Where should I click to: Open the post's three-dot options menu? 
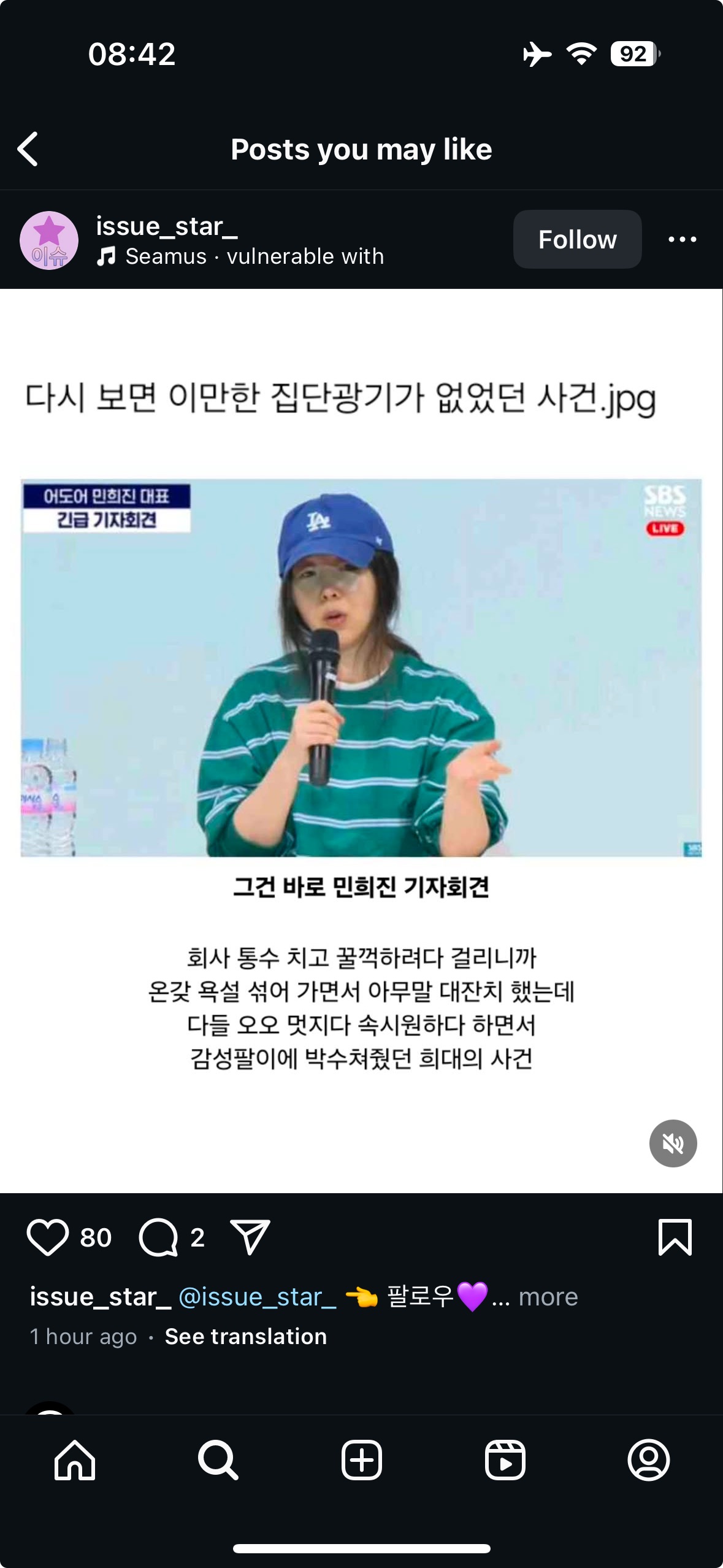[682, 239]
